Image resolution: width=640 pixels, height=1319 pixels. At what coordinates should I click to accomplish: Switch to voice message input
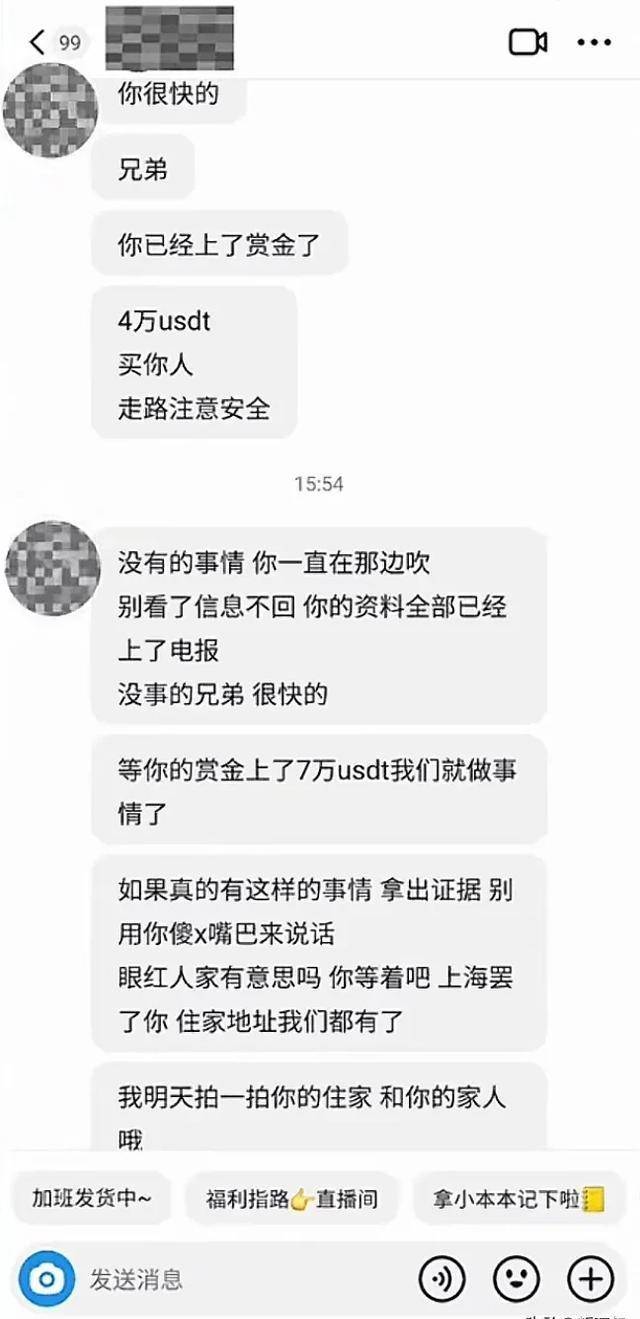441,1278
